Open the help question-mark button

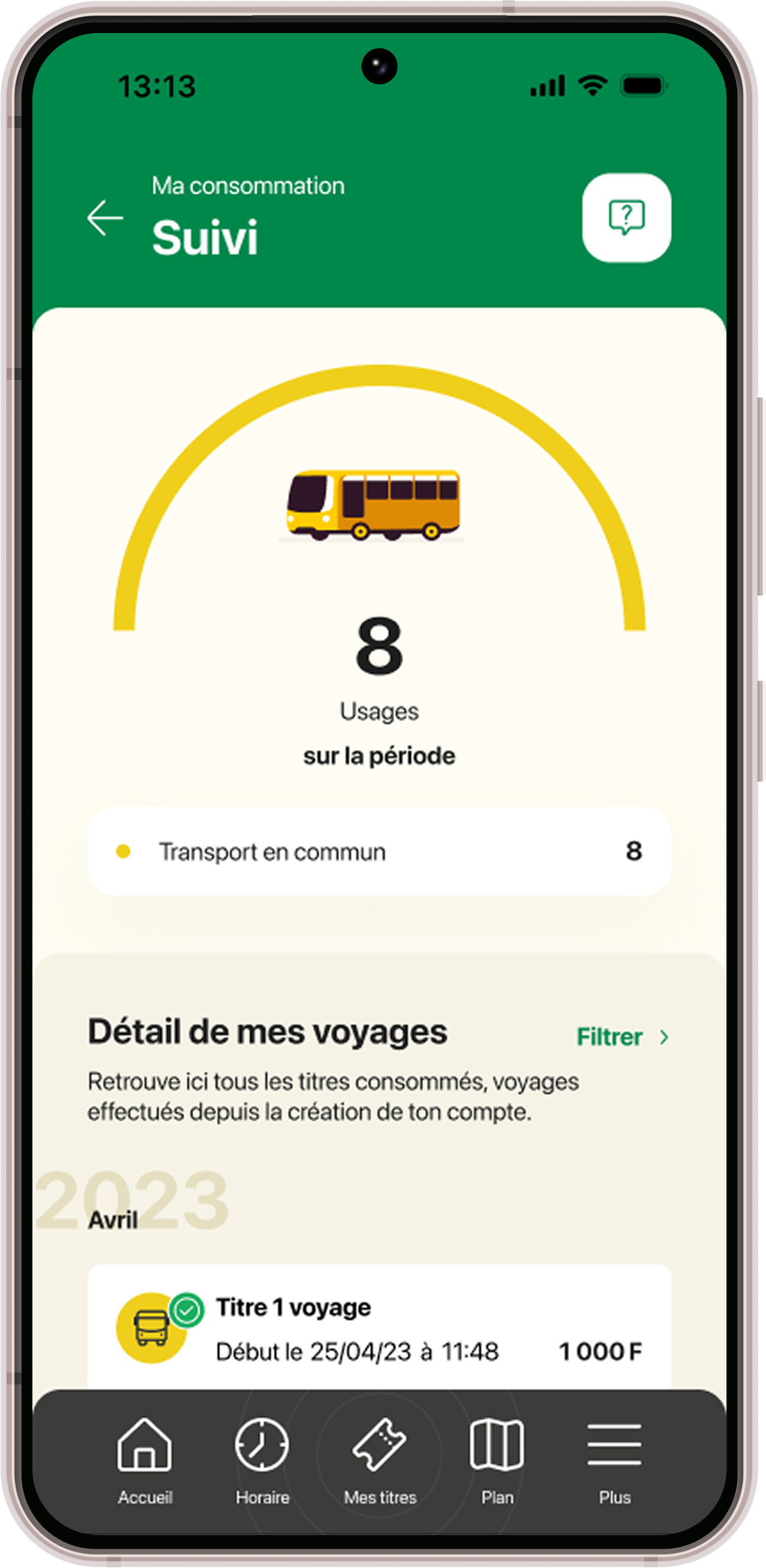626,217
